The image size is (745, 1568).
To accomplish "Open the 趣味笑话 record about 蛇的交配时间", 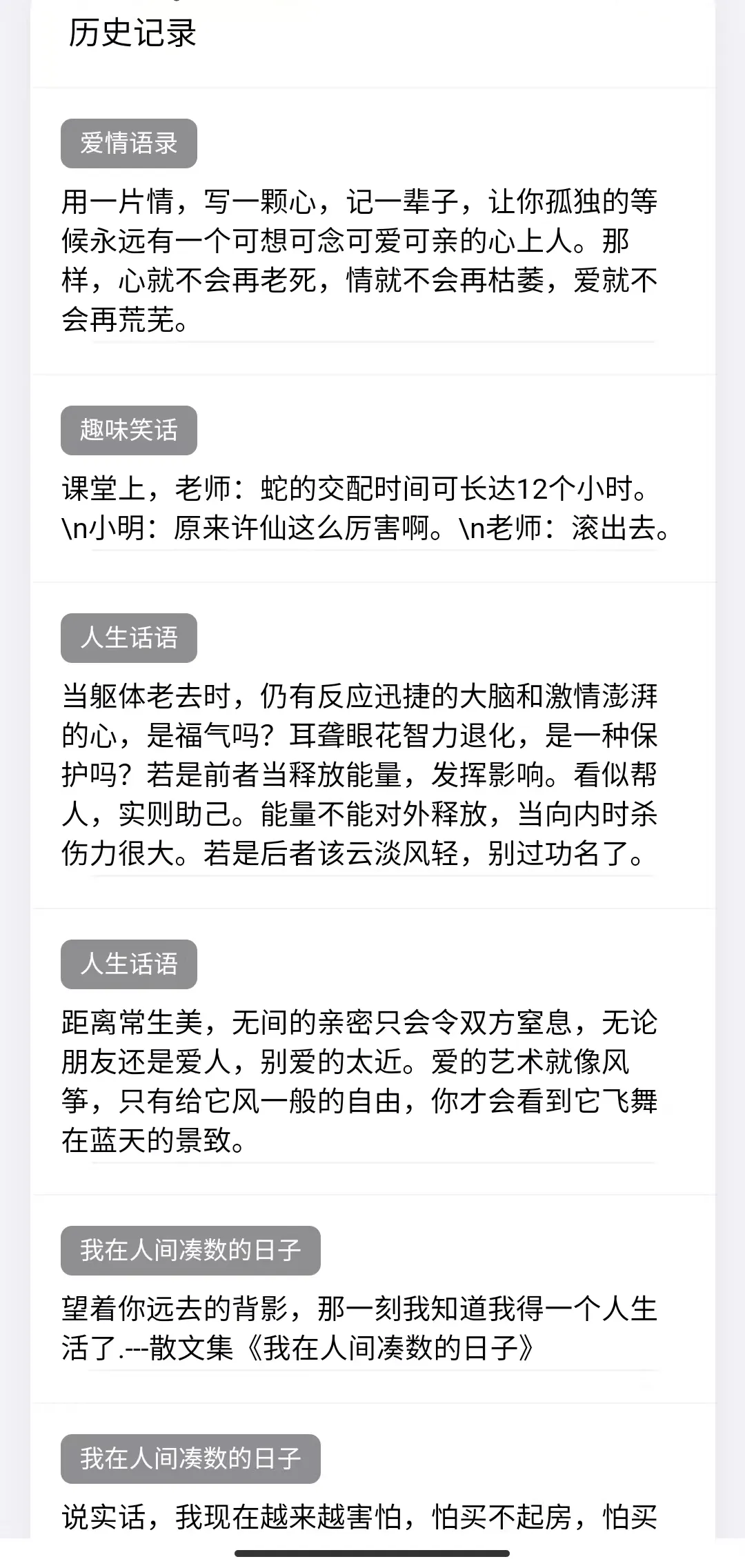I will point(366,508).
